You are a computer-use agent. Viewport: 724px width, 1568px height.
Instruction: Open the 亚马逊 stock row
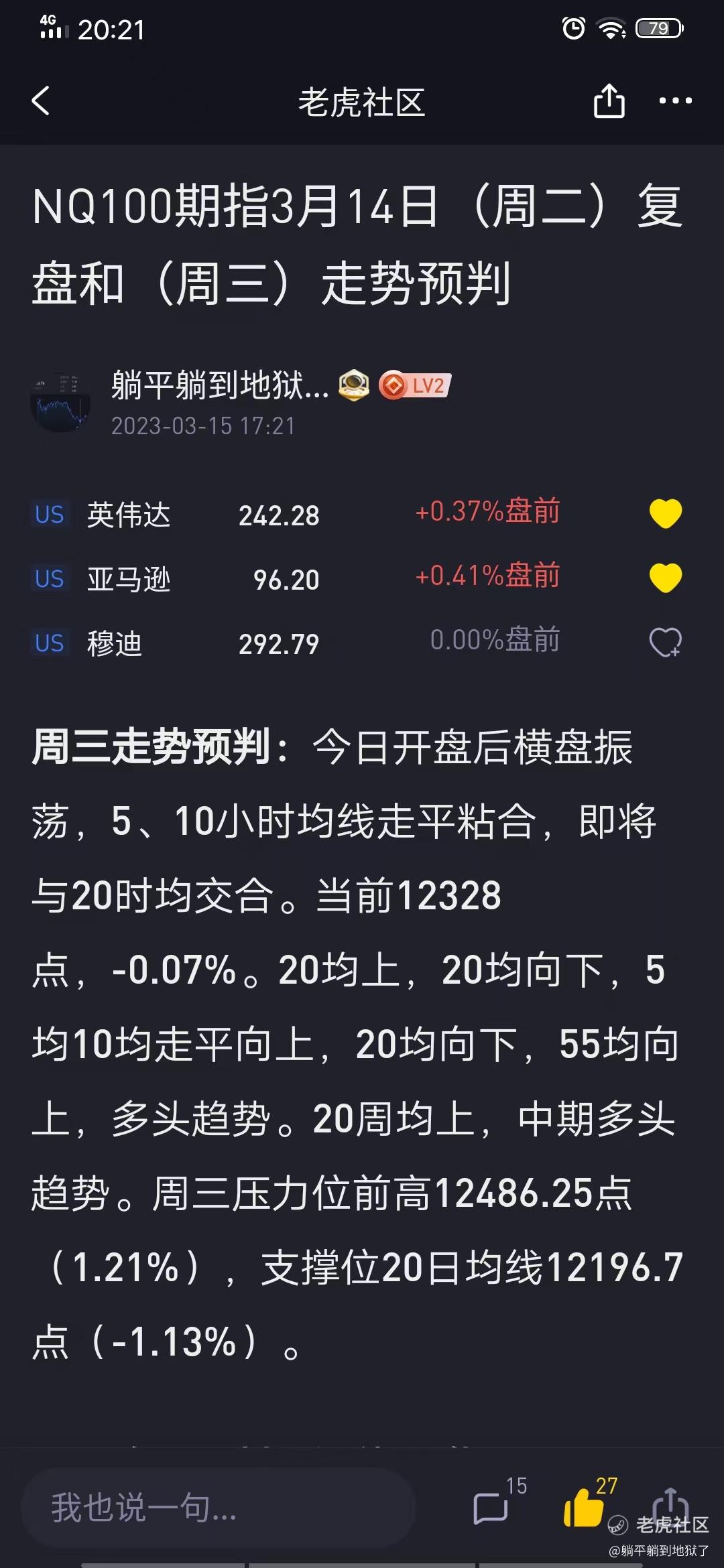point(362,578)
